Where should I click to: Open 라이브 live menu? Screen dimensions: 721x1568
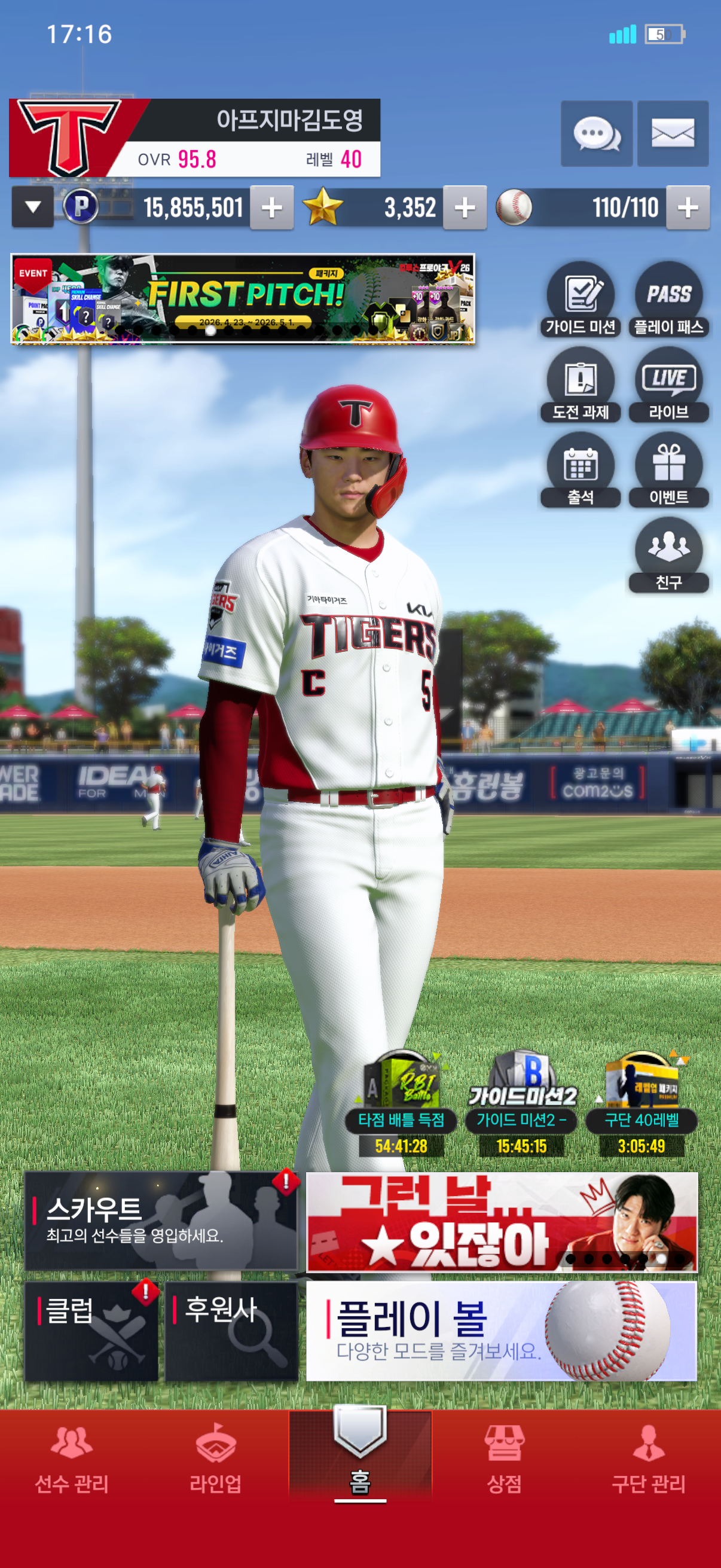[668, 385]
